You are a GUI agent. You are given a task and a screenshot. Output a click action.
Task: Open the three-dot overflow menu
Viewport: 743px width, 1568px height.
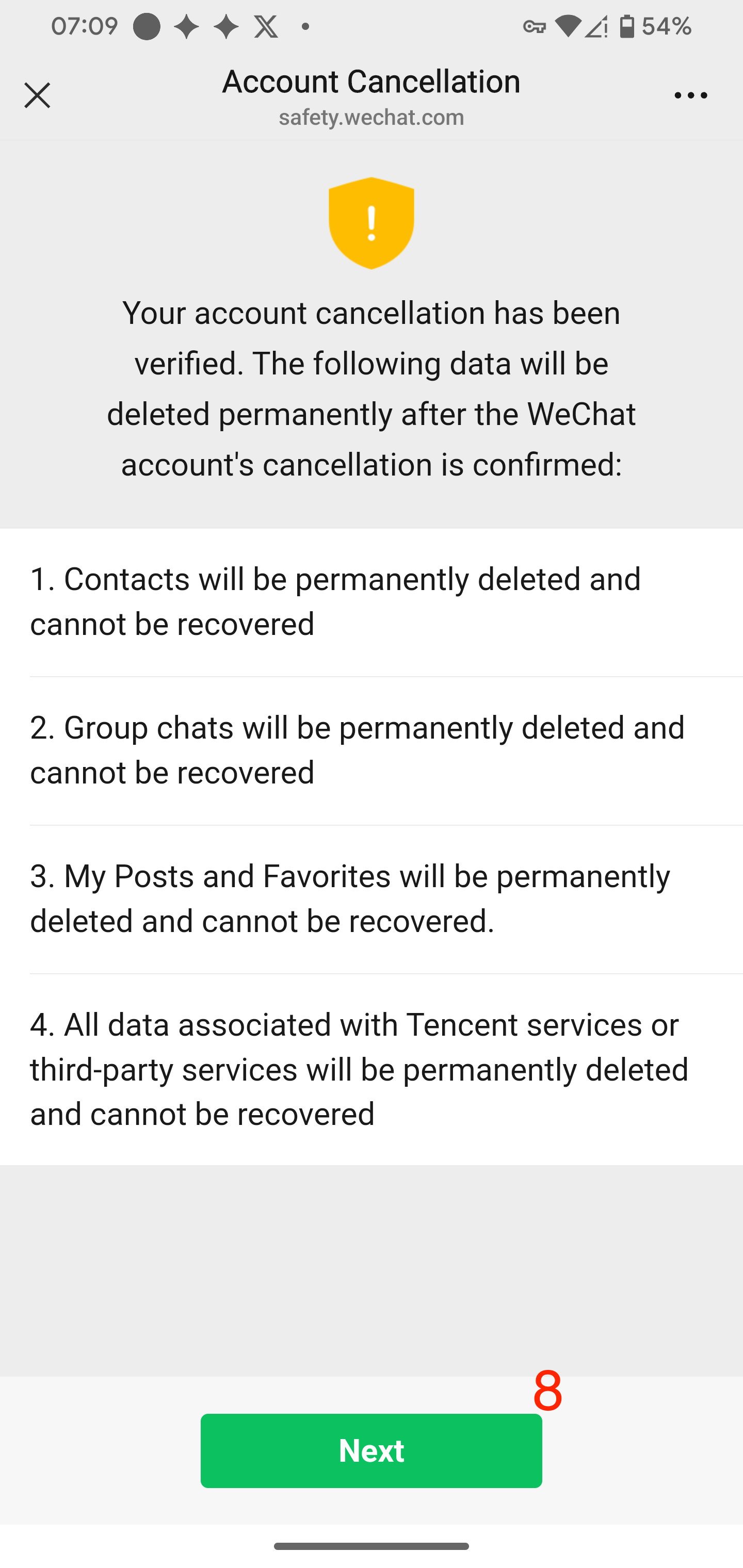coord(690,95)
